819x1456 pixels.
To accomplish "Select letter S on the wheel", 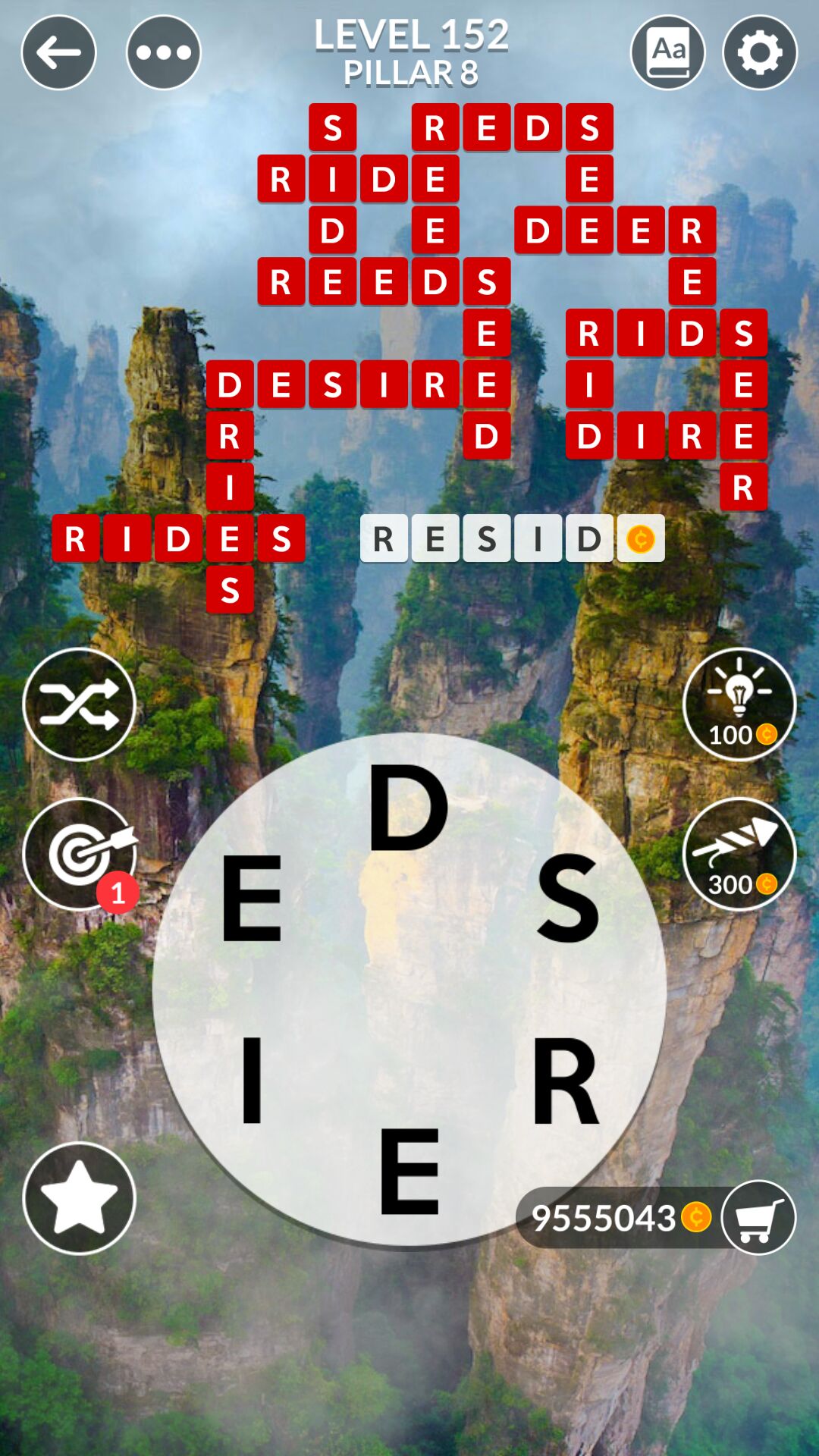I will pyautogui.click(x=568, y=898).
